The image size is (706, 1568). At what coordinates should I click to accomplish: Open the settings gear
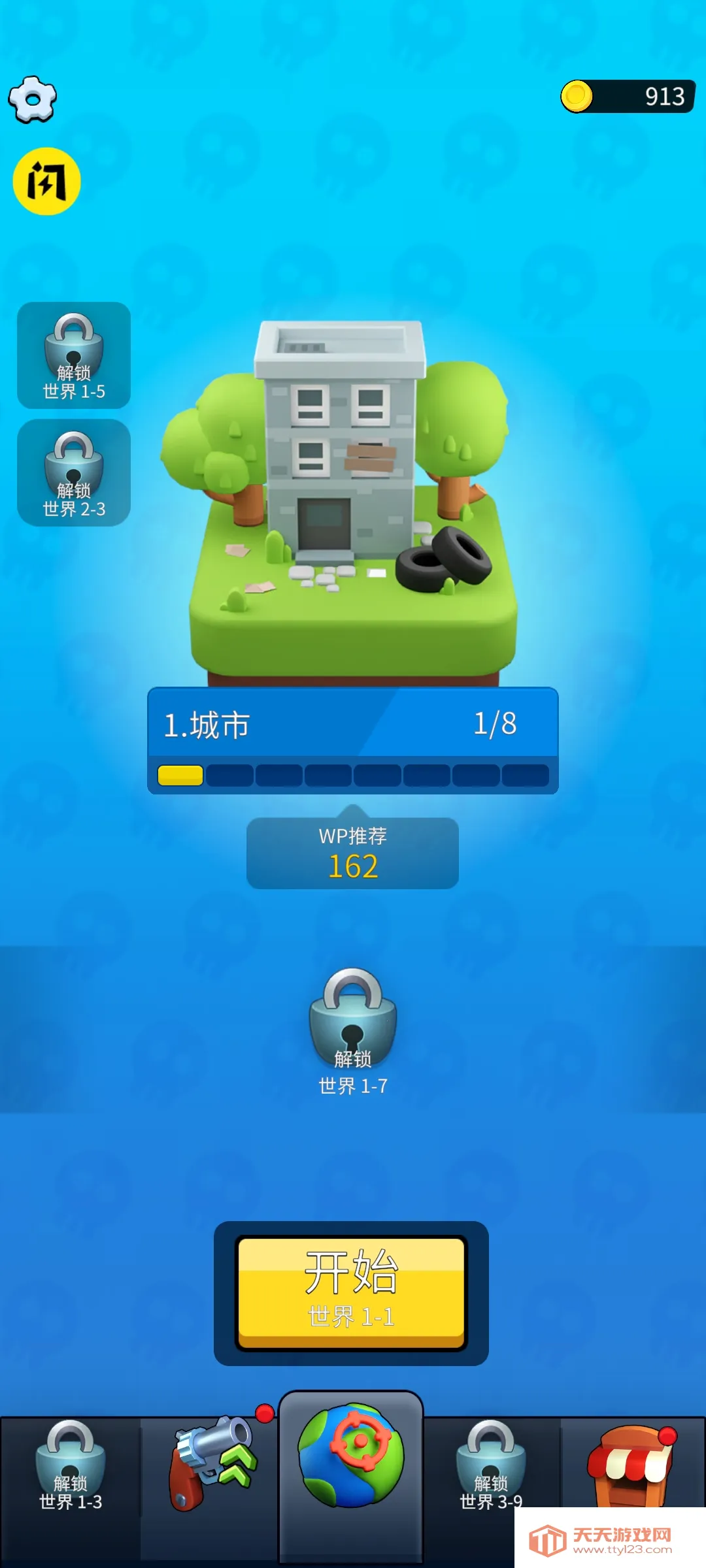coord(33,99)
